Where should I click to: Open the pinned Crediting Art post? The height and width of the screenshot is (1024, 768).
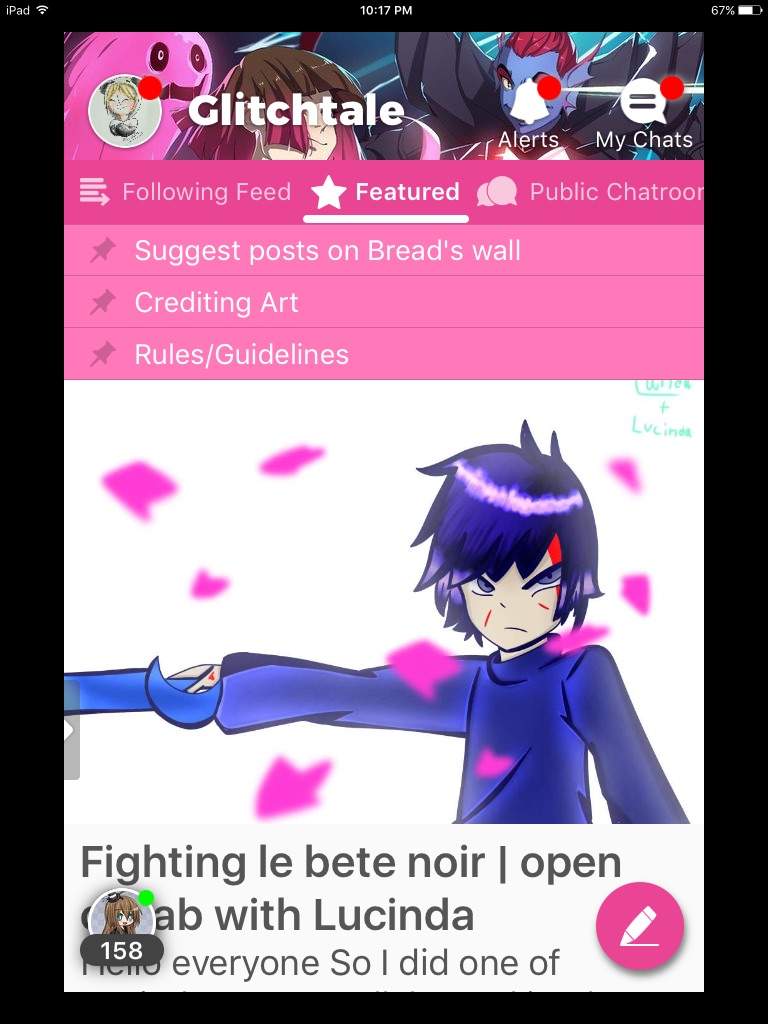coord(216,302)
